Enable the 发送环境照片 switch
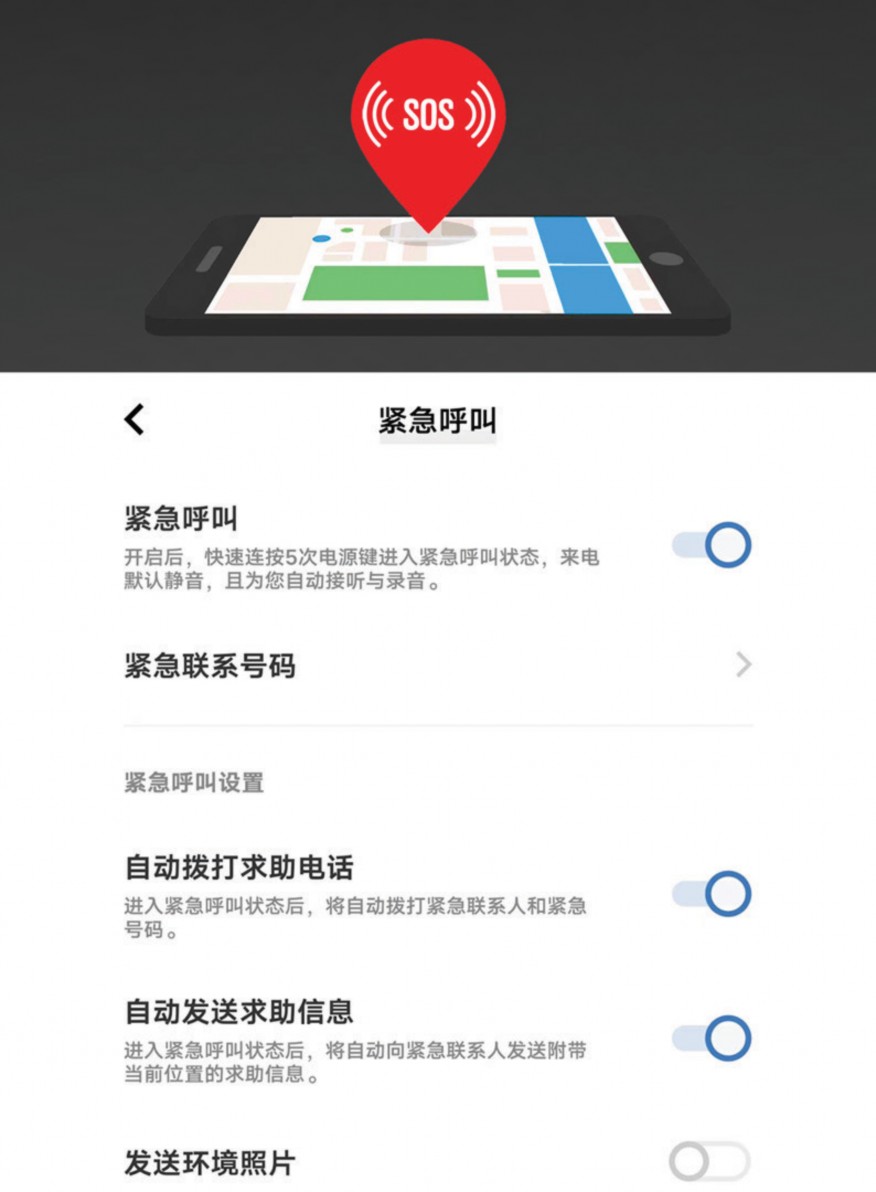 click(709, 1162)
